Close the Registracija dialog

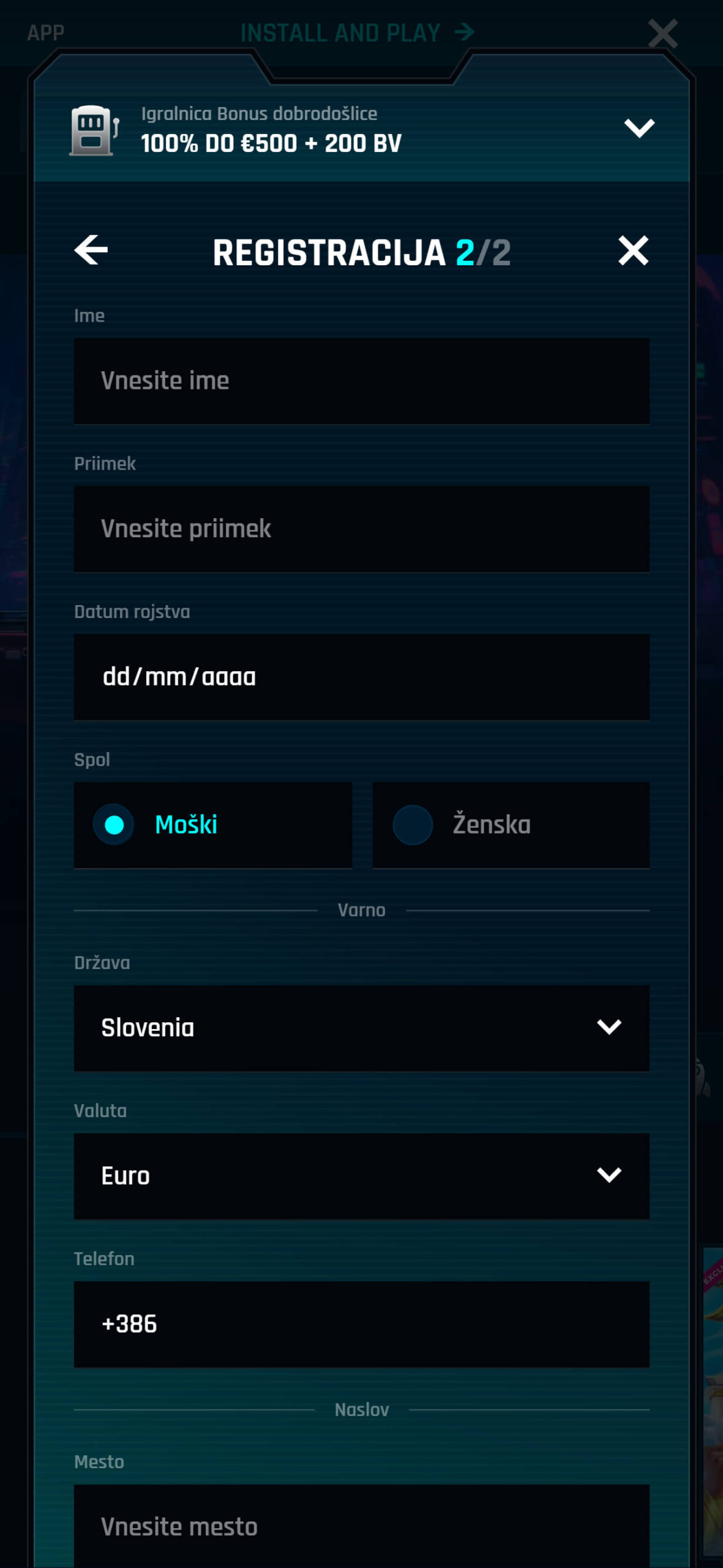633,251
